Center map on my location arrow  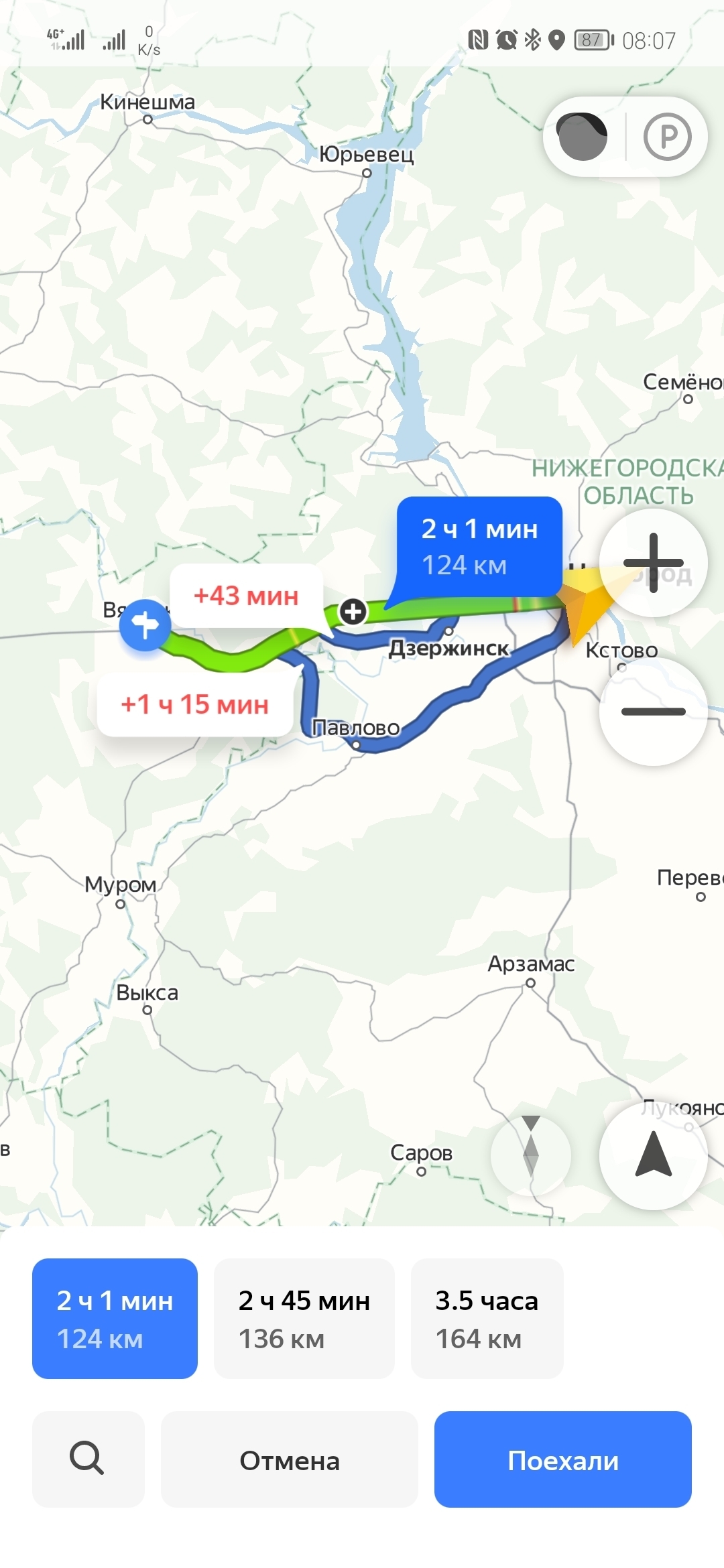click(654, 1155)
